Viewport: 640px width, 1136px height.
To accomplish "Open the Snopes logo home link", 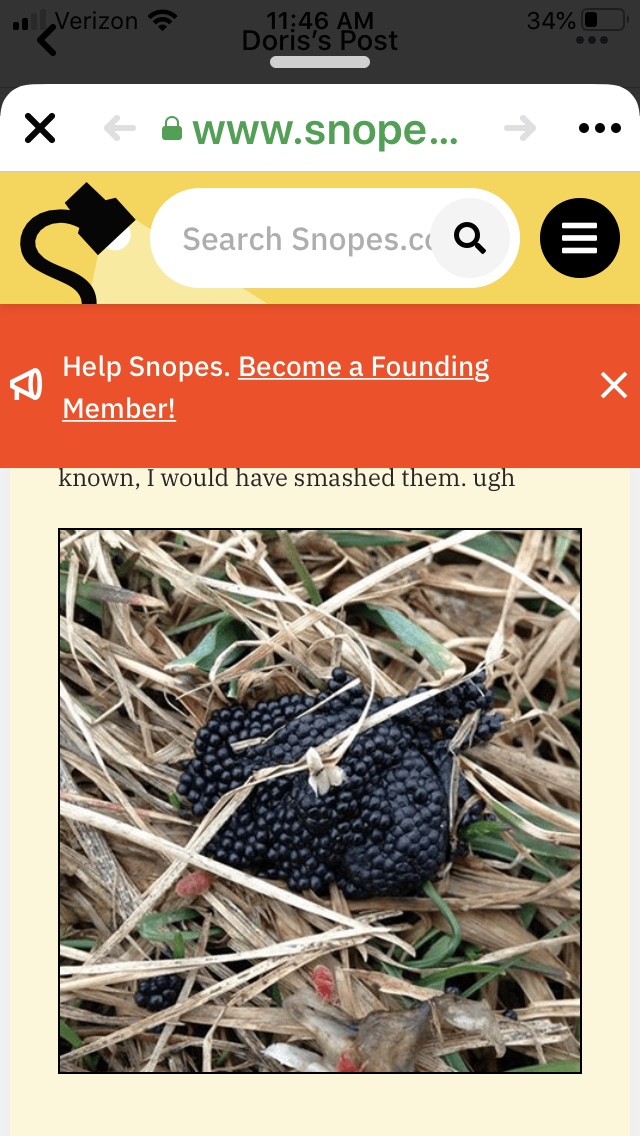I will point(78,243).
